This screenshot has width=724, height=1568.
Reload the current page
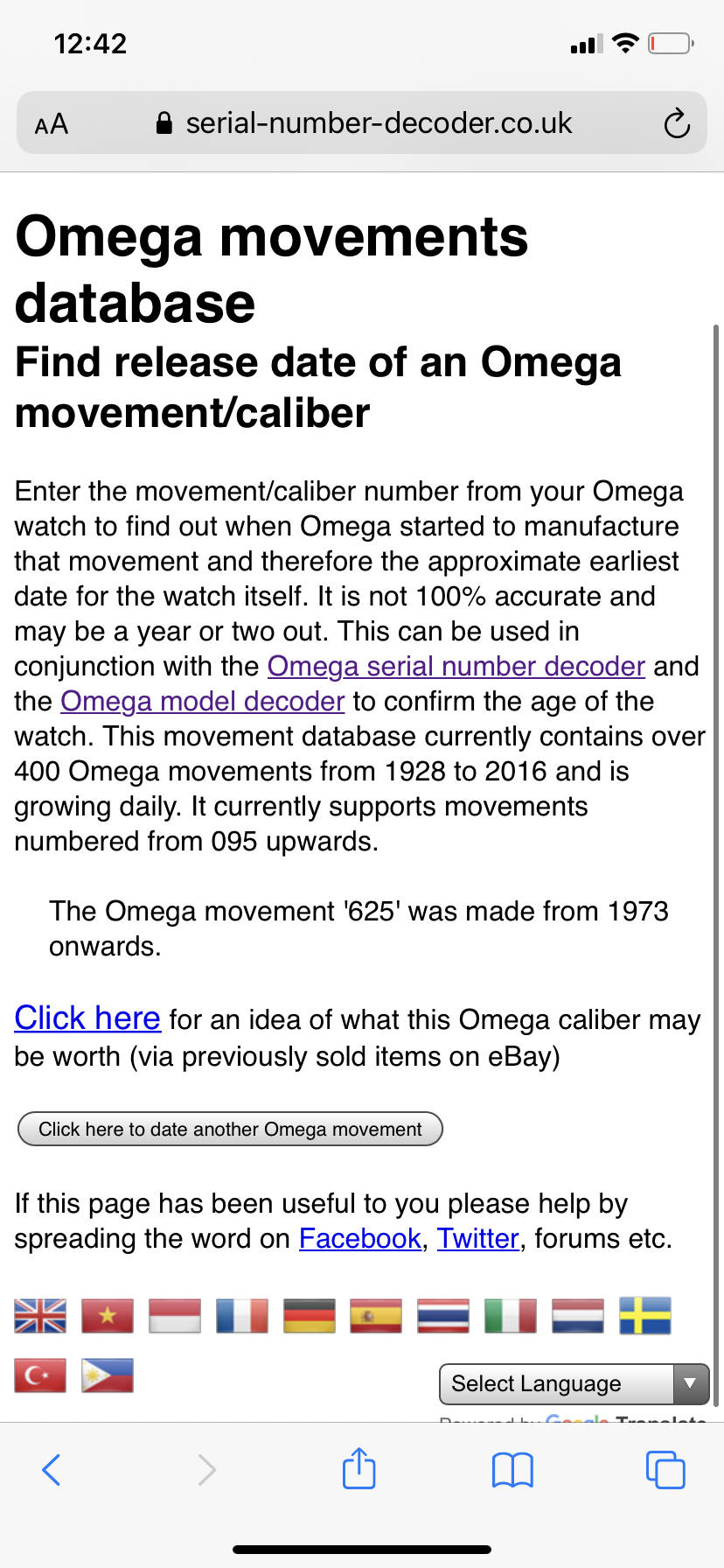pyautogui.click(x=676, y=123)
